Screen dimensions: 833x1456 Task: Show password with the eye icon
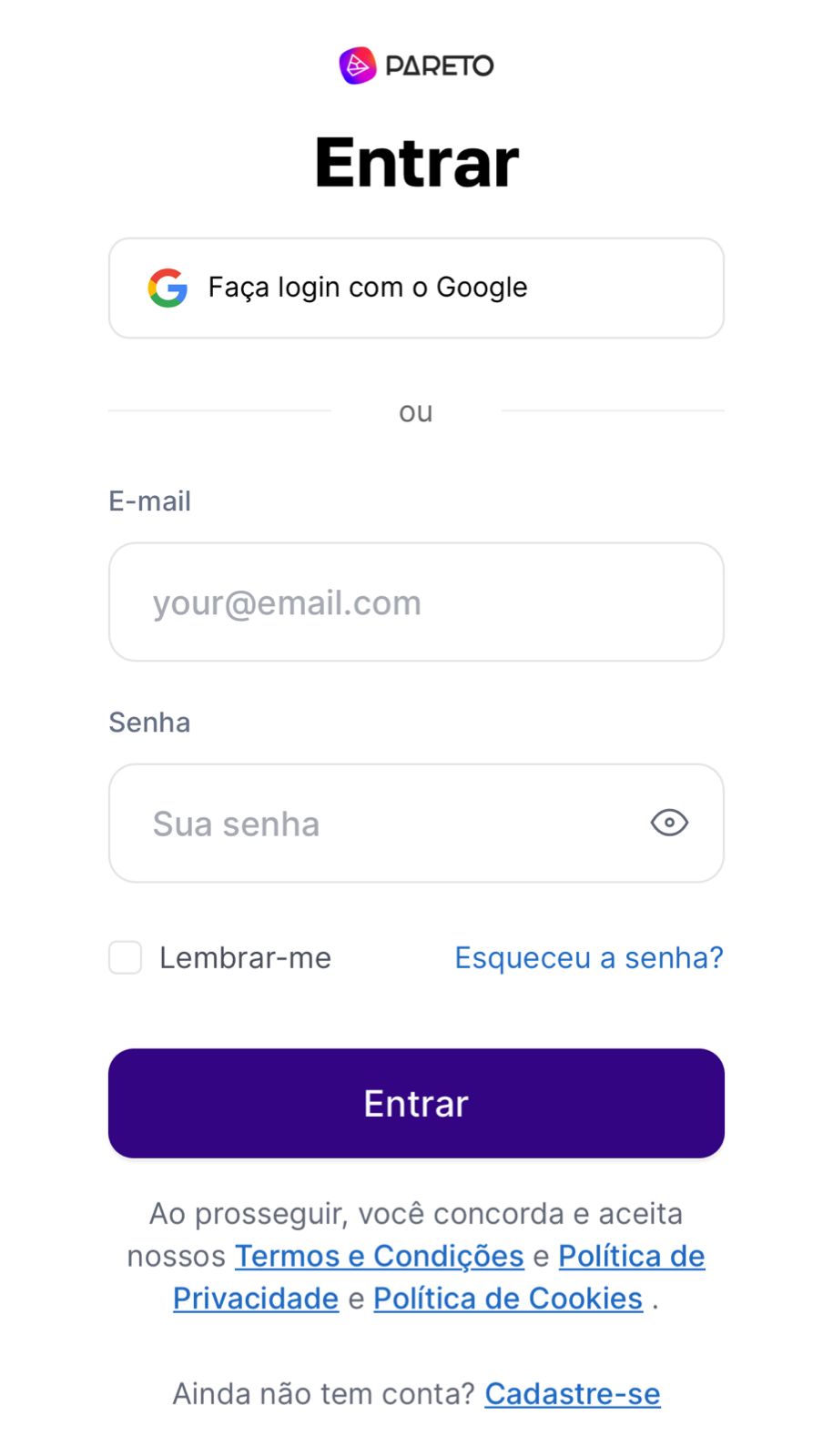click(669, 823)
